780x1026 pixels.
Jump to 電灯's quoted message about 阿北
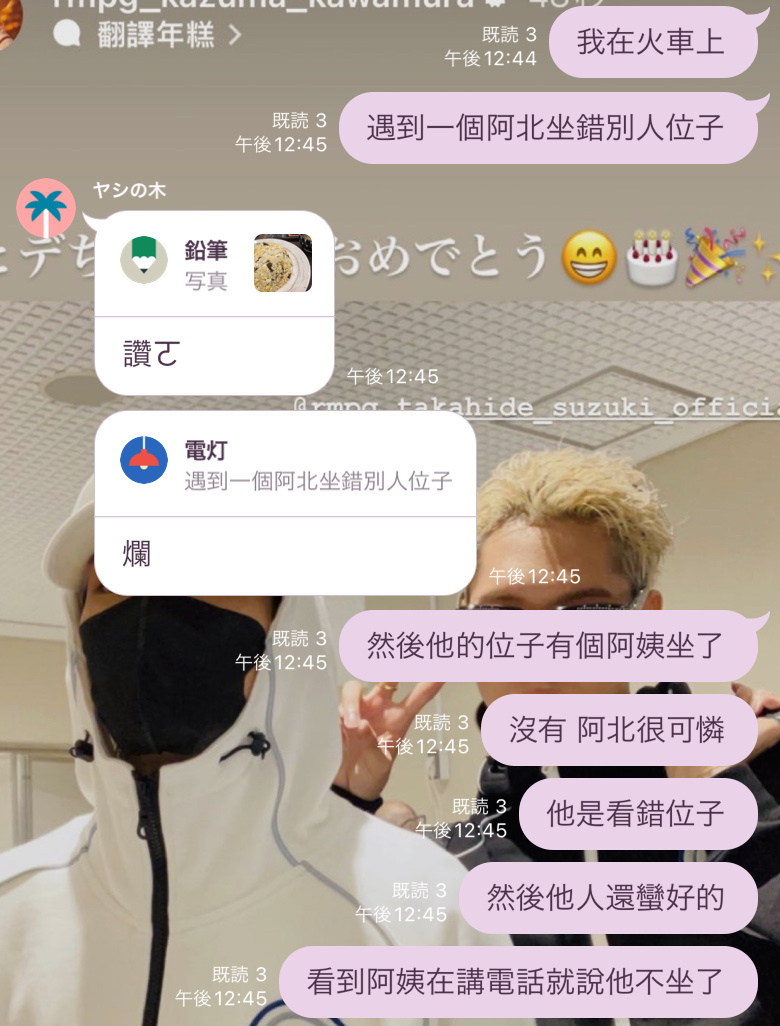pyautogui.click(x=285, y=466)
